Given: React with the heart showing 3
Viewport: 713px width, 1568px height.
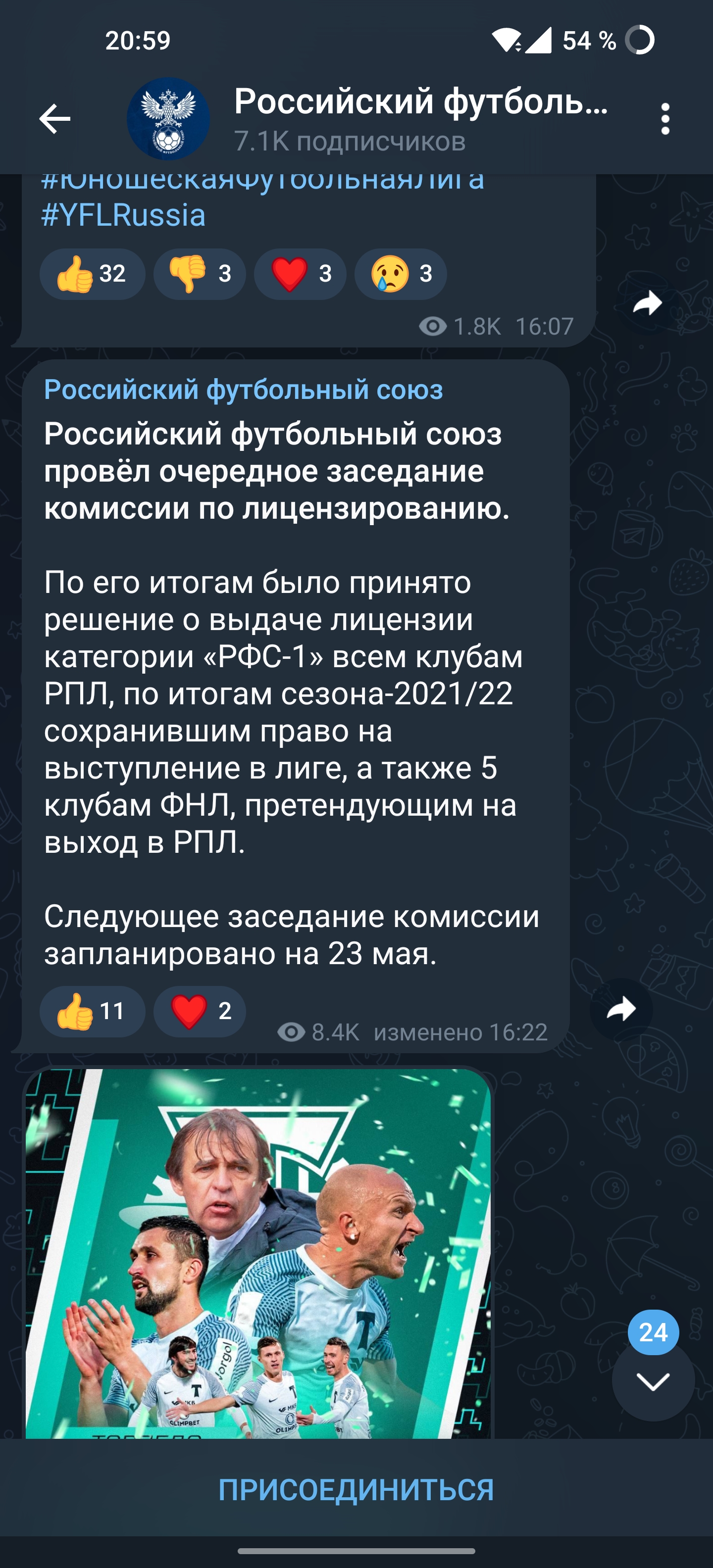Looking at the screenshot, I should [x=300, y=274].
